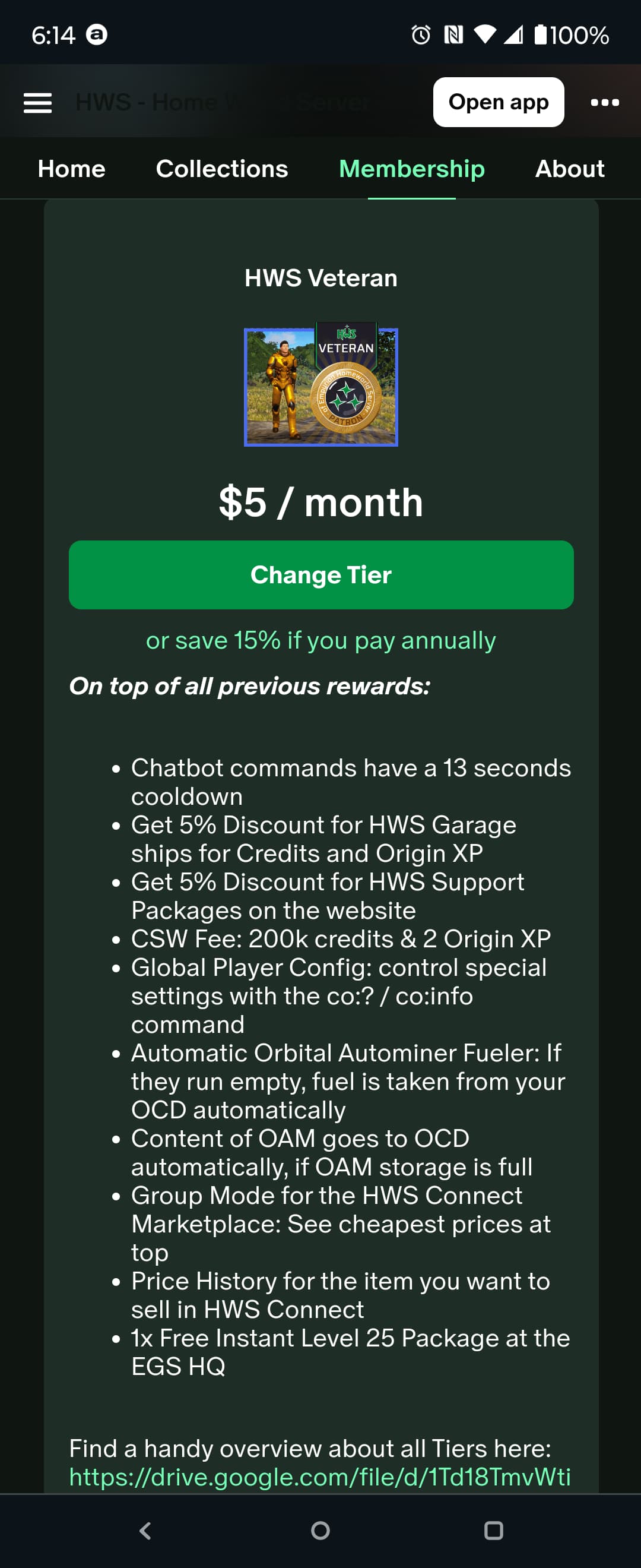Image resolution: width=641 pixels, height=1568 pixels.
Task: Open the hamburger navigation menu
Action: pos(37,102)
